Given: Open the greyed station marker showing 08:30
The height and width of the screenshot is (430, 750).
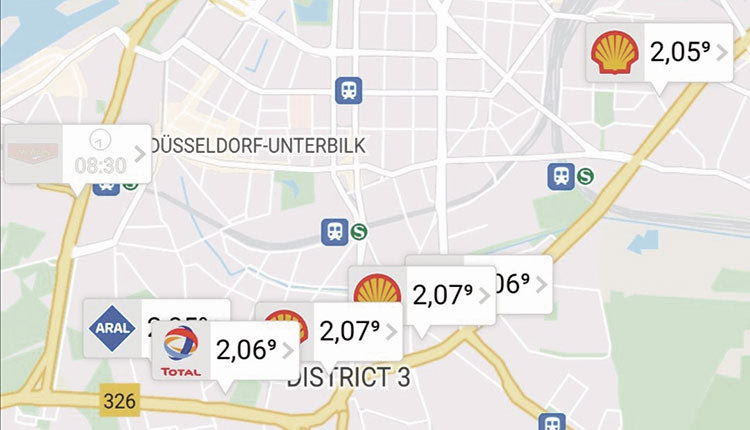Looking at the screenshot, I should coord(76,154).
